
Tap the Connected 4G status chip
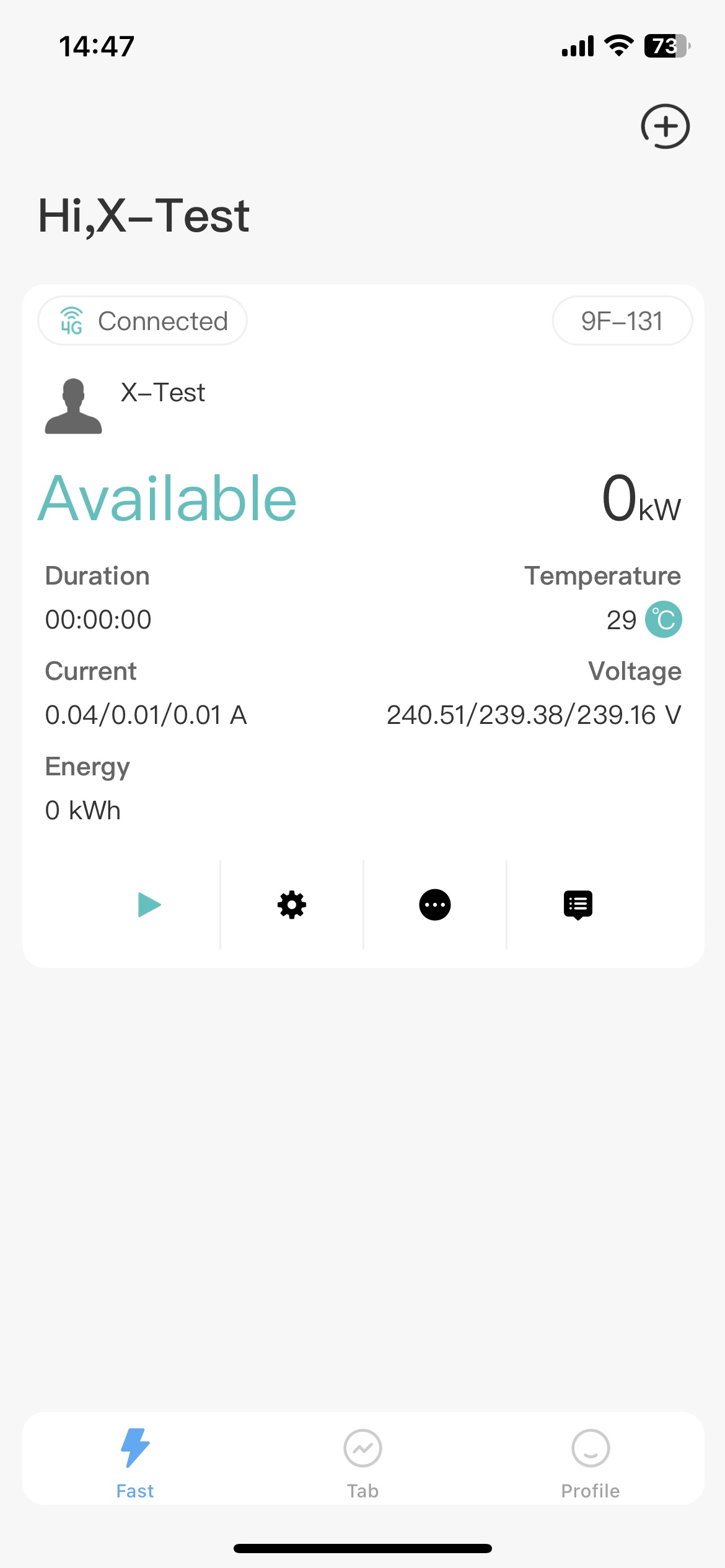tap(143, 321)
